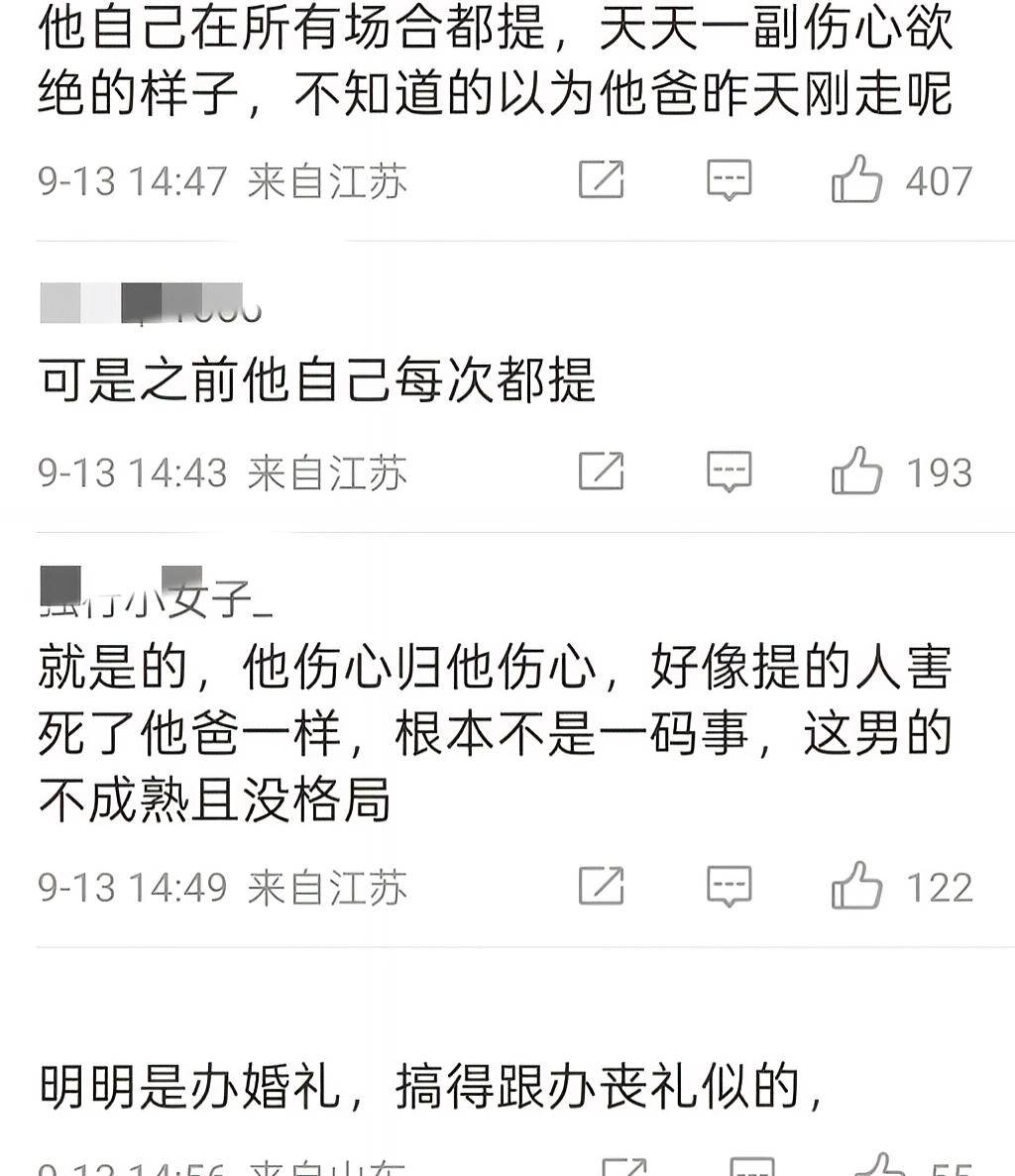Reply to the 9-13 14:49 comment
Screen dimensions: 1015x1176
[729, 886]
